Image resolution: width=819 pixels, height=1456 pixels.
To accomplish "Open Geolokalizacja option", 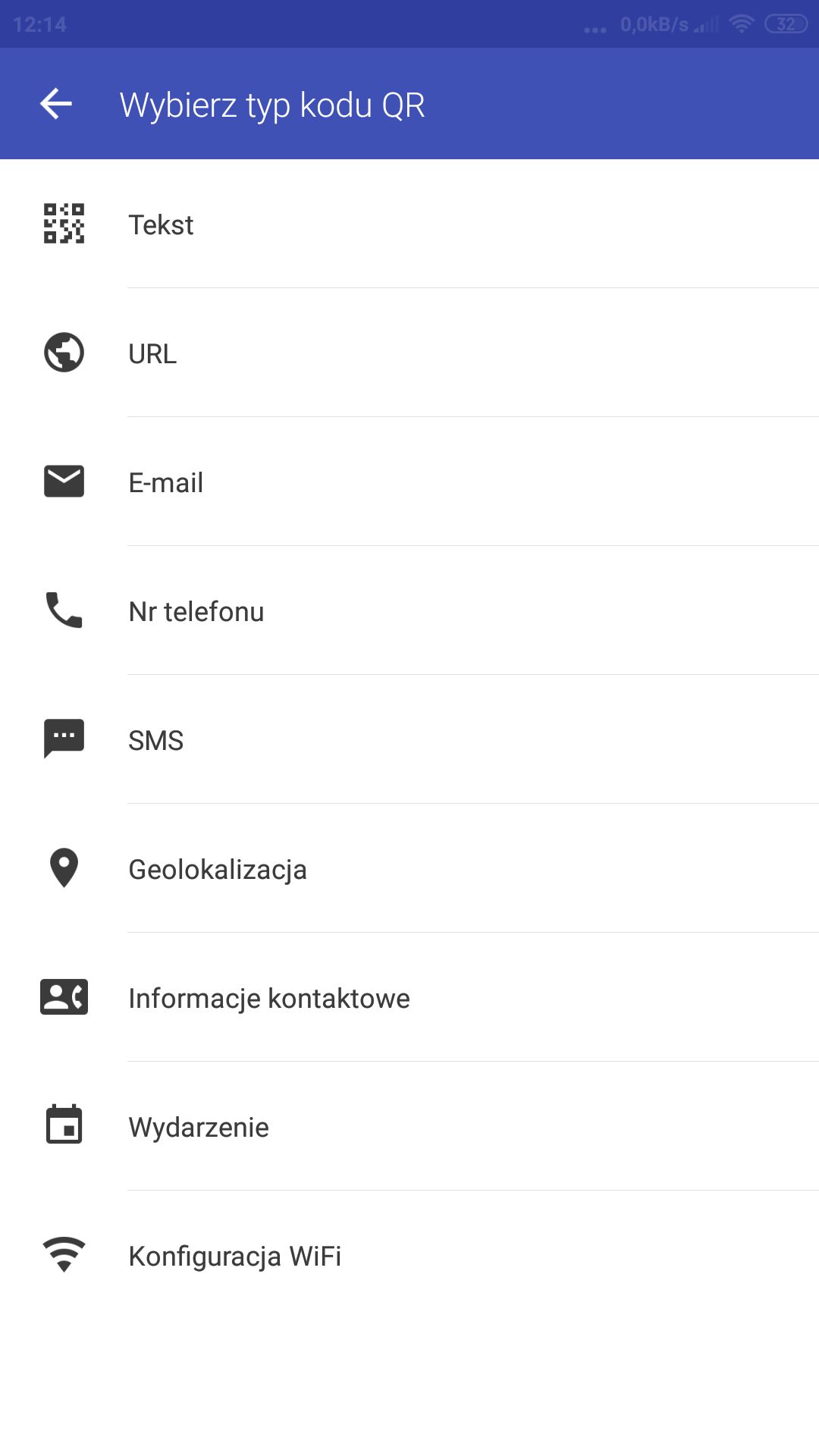I will pos(409,869).
